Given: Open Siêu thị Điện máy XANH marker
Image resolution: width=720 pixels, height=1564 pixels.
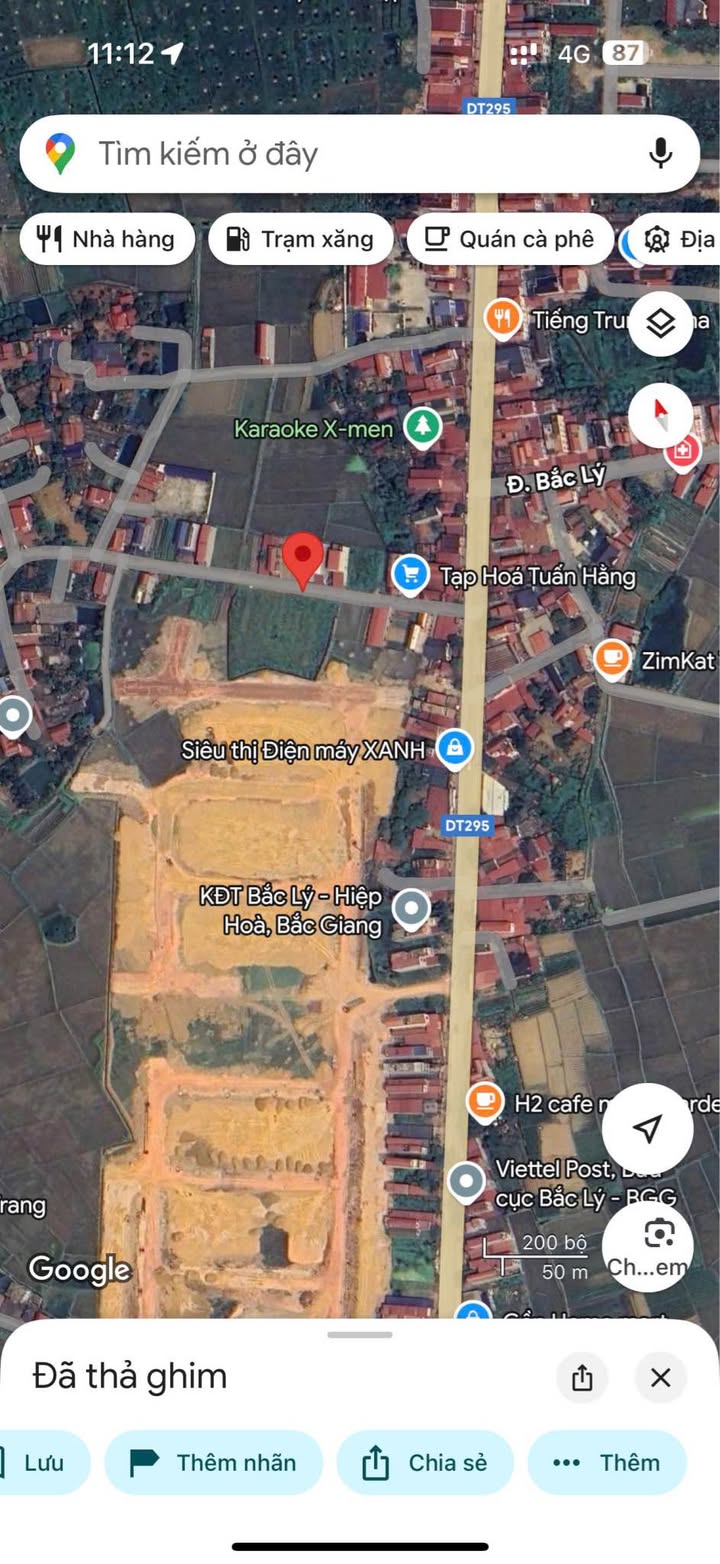Looking at the screenshot, I should click(x=455, y=748).
